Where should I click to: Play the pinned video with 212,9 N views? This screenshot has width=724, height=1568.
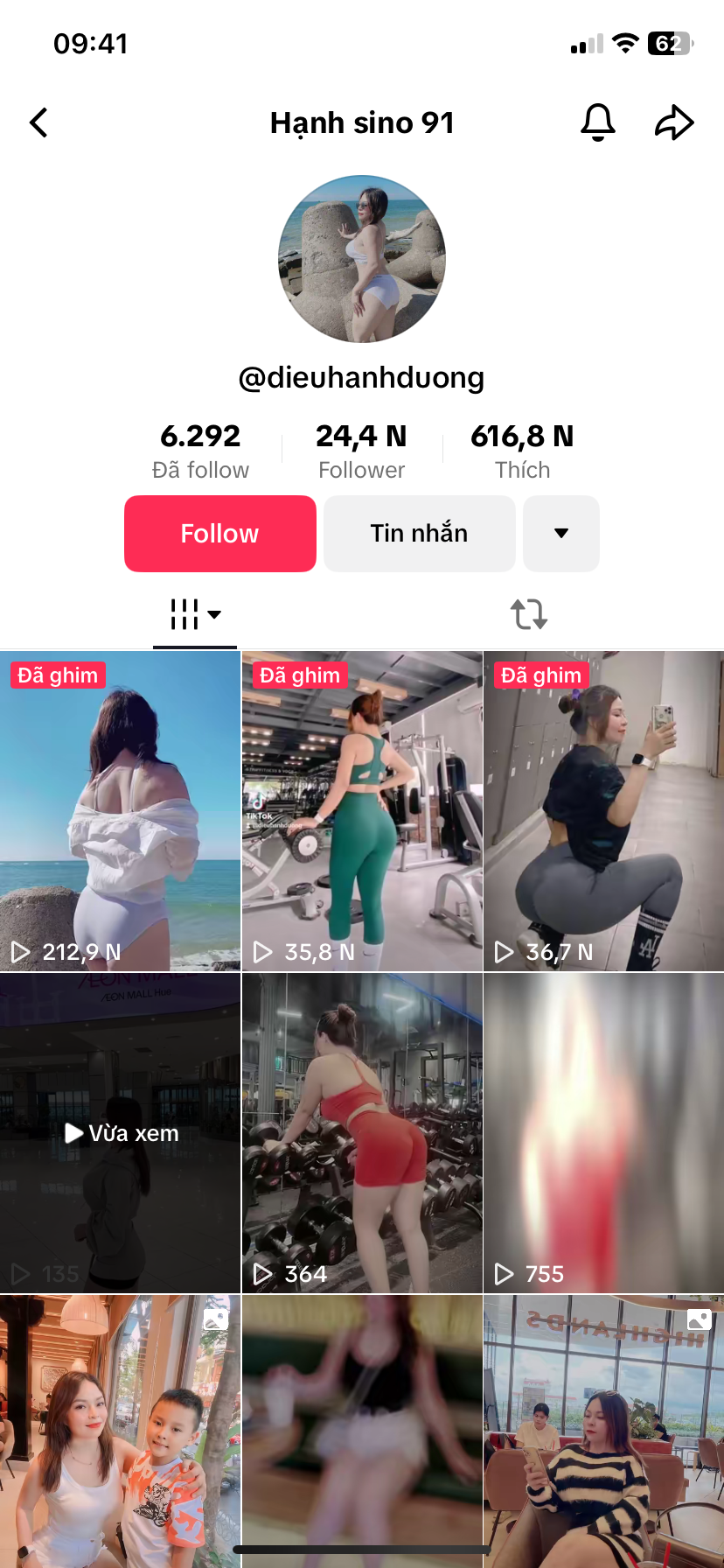120,811
